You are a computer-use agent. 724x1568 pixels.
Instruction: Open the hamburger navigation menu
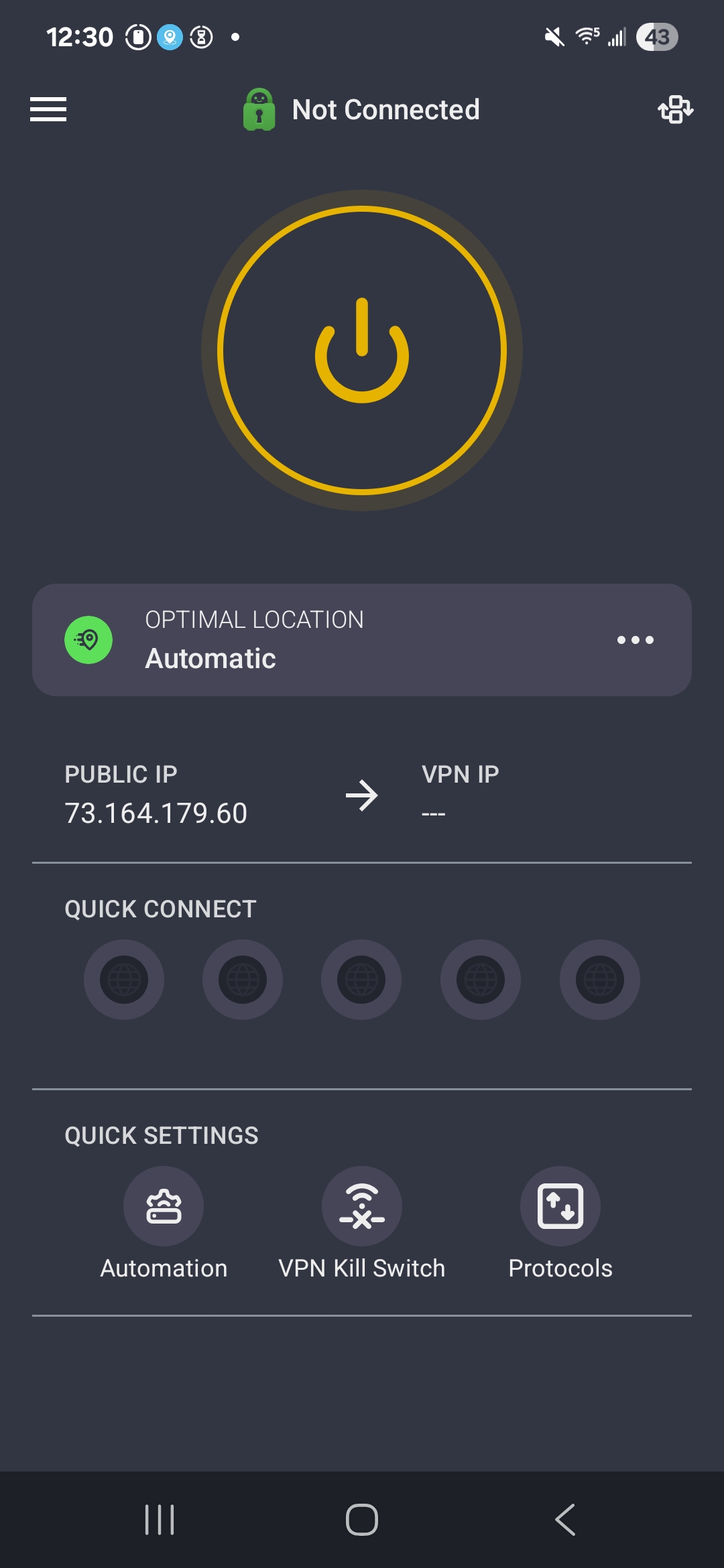(x=48, y=109)
